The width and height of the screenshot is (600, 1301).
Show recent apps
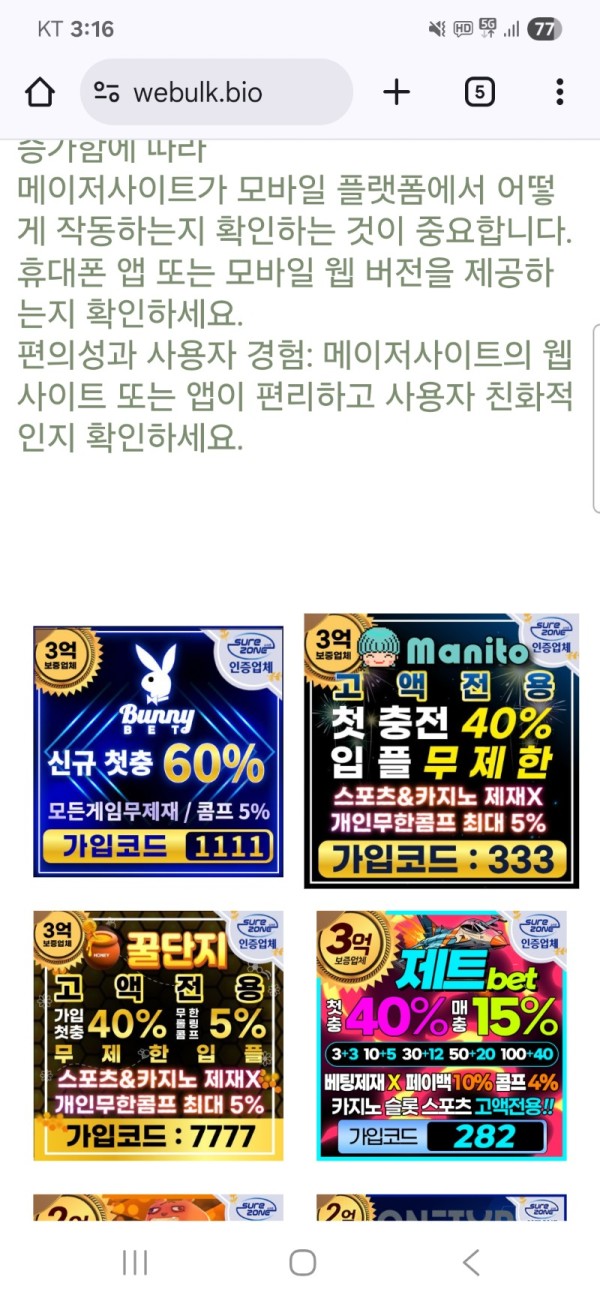[x=135, y=1262]
